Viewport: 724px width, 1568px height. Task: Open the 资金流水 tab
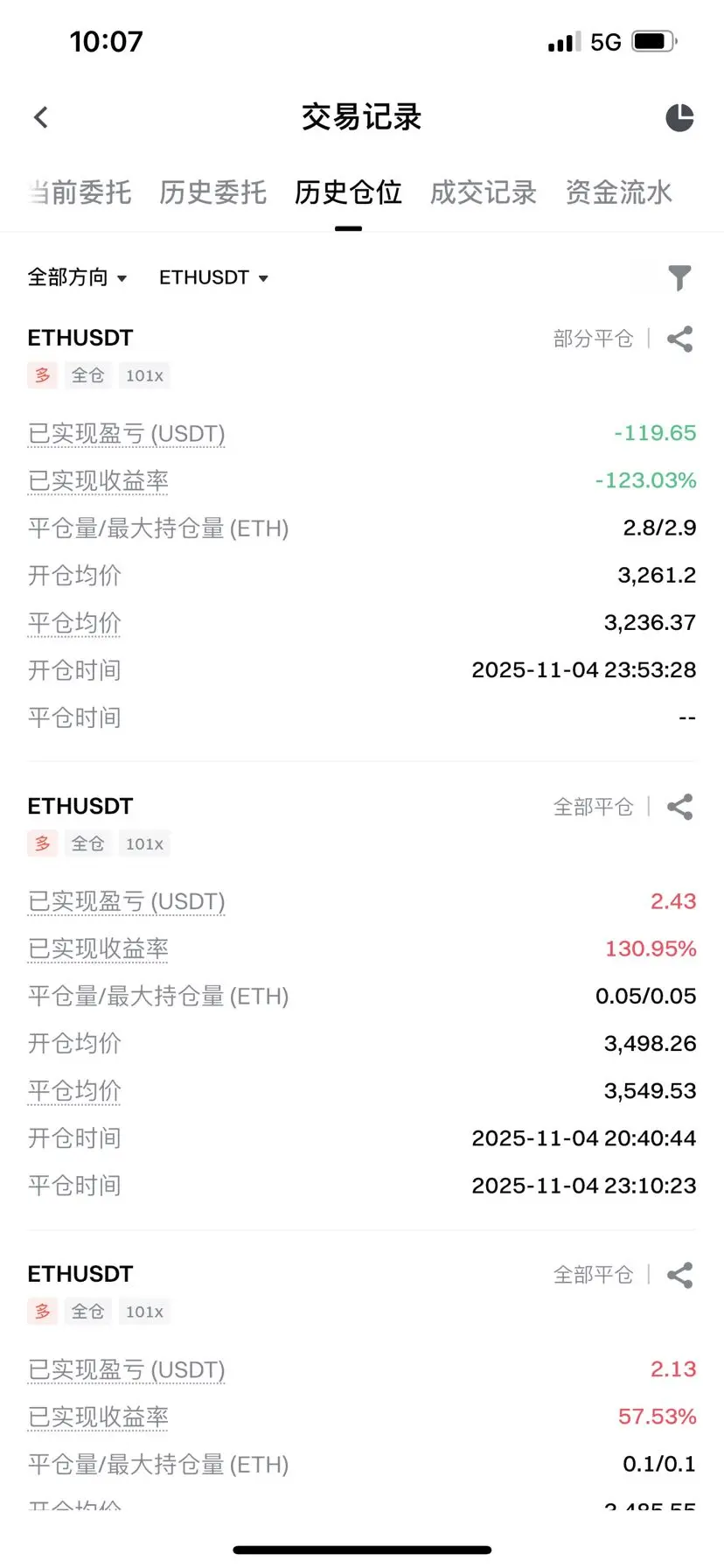click(618, 192)
